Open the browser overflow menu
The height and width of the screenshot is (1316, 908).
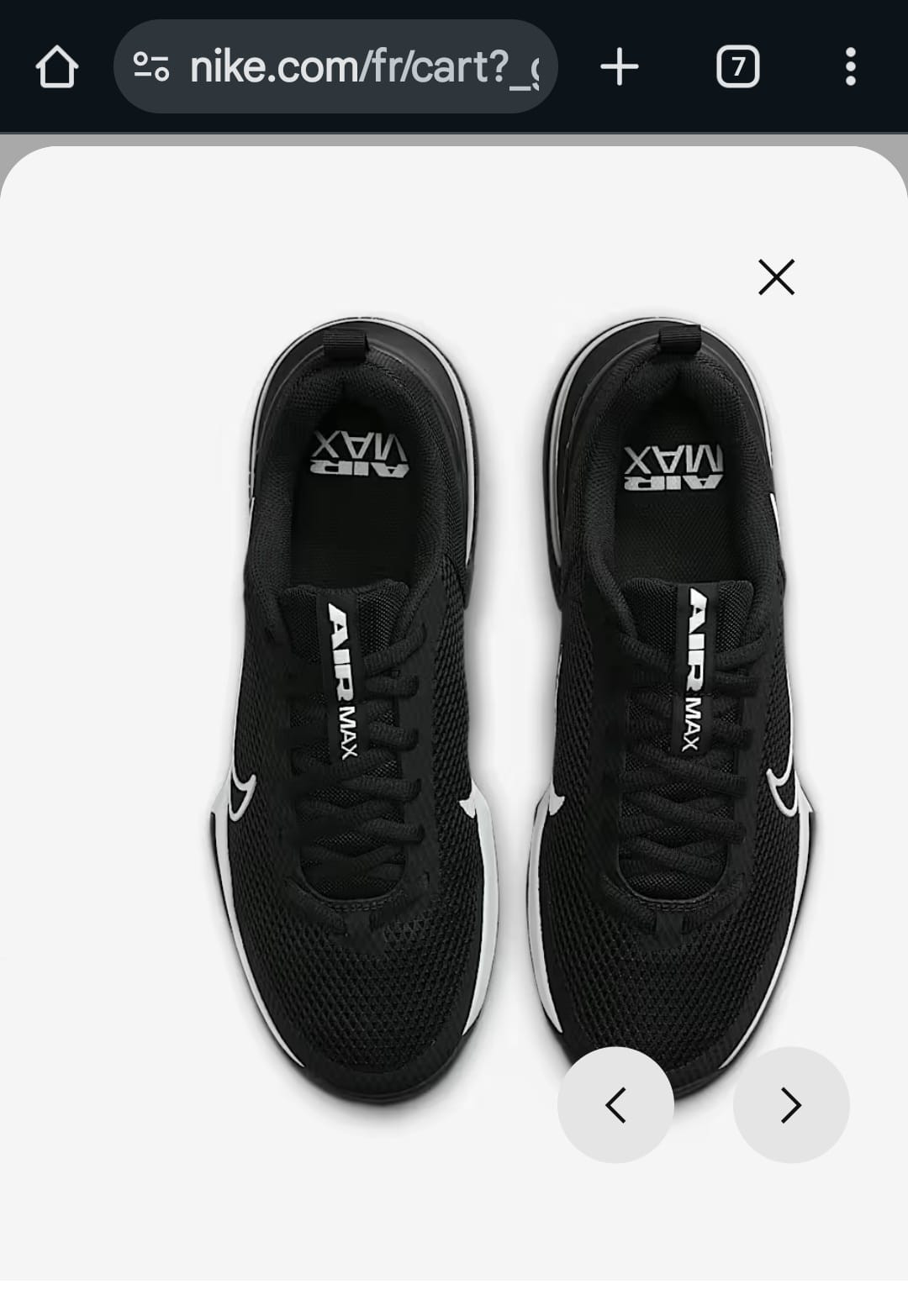[850, 67]
